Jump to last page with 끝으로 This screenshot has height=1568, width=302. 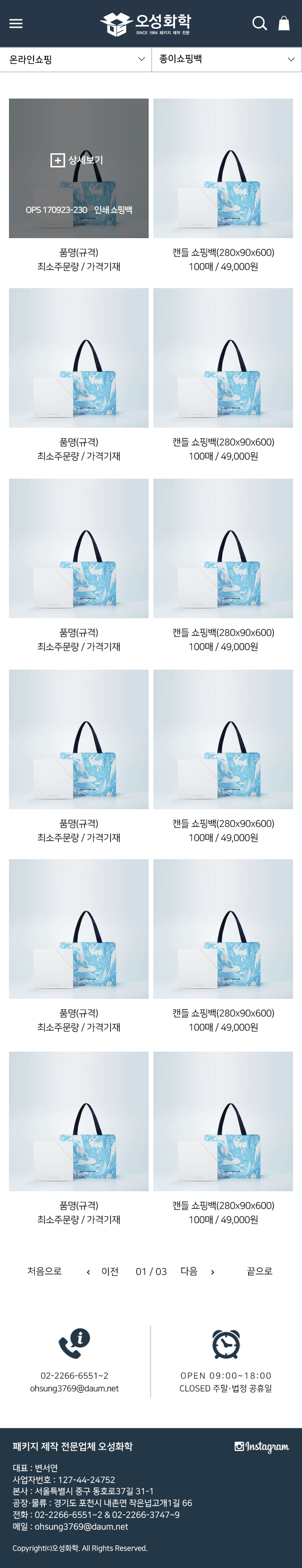(x=260, y=1271)
